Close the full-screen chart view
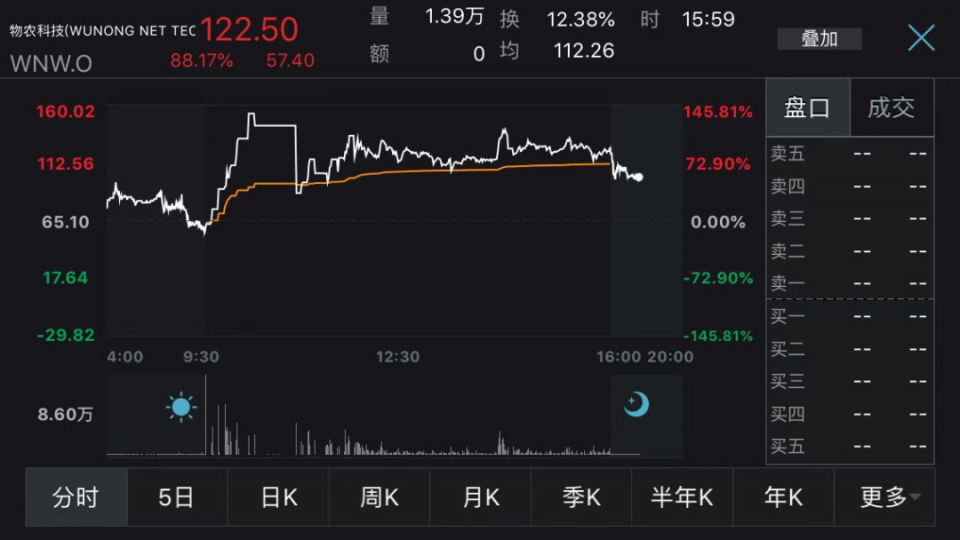The width and height of the screenshot is (960, 540). pos(921,38)
